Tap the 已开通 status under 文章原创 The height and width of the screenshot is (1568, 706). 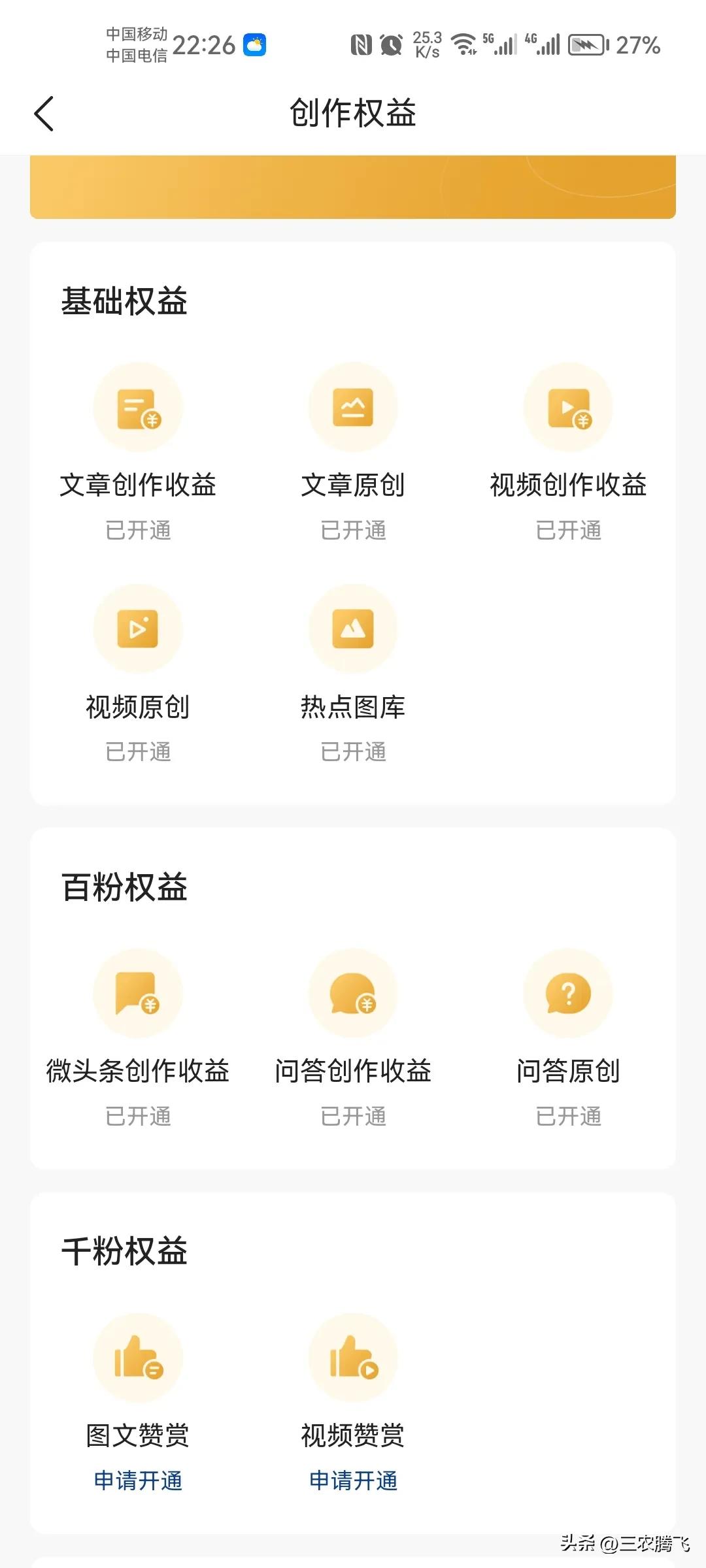[x=353, y=531]
